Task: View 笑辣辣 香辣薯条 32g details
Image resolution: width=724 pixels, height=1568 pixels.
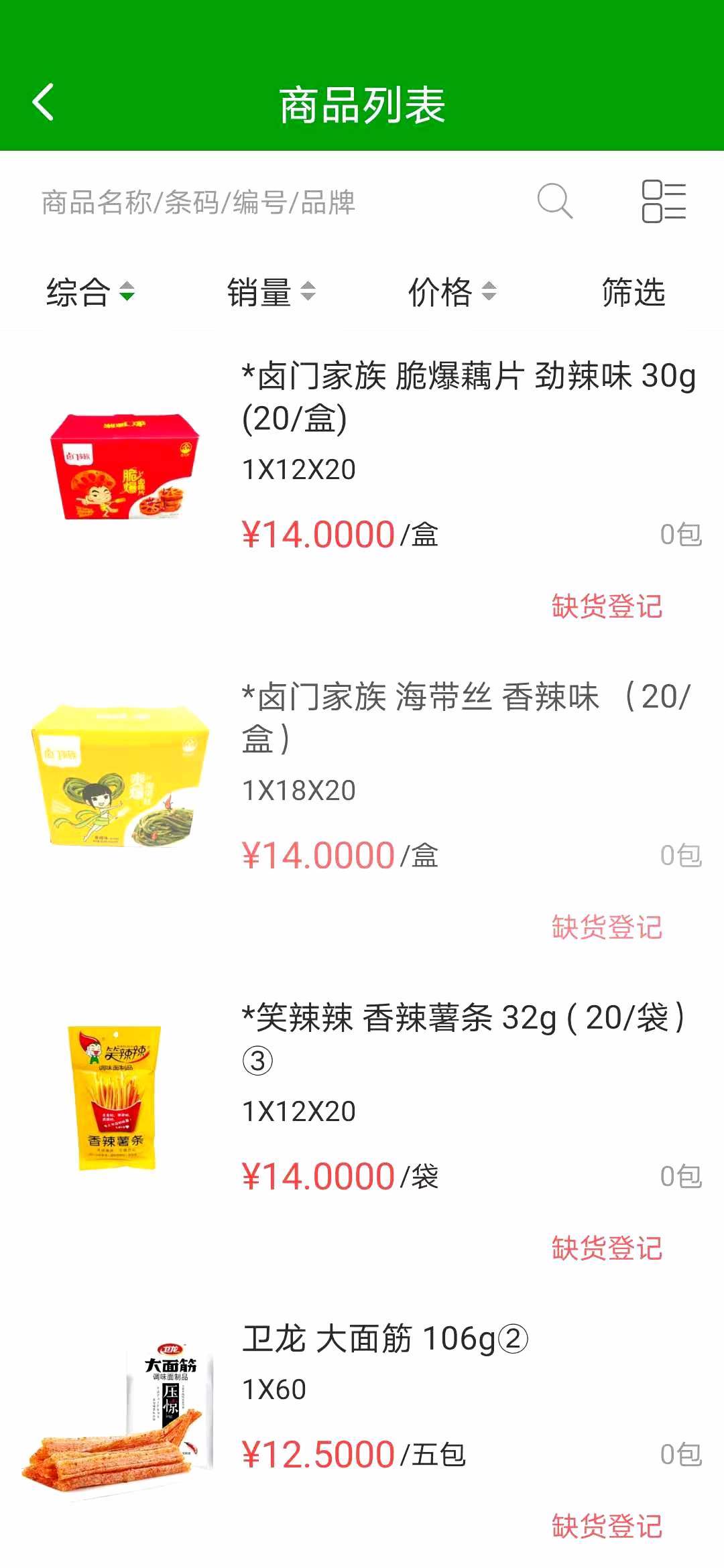Action: tap(463, 1038)
